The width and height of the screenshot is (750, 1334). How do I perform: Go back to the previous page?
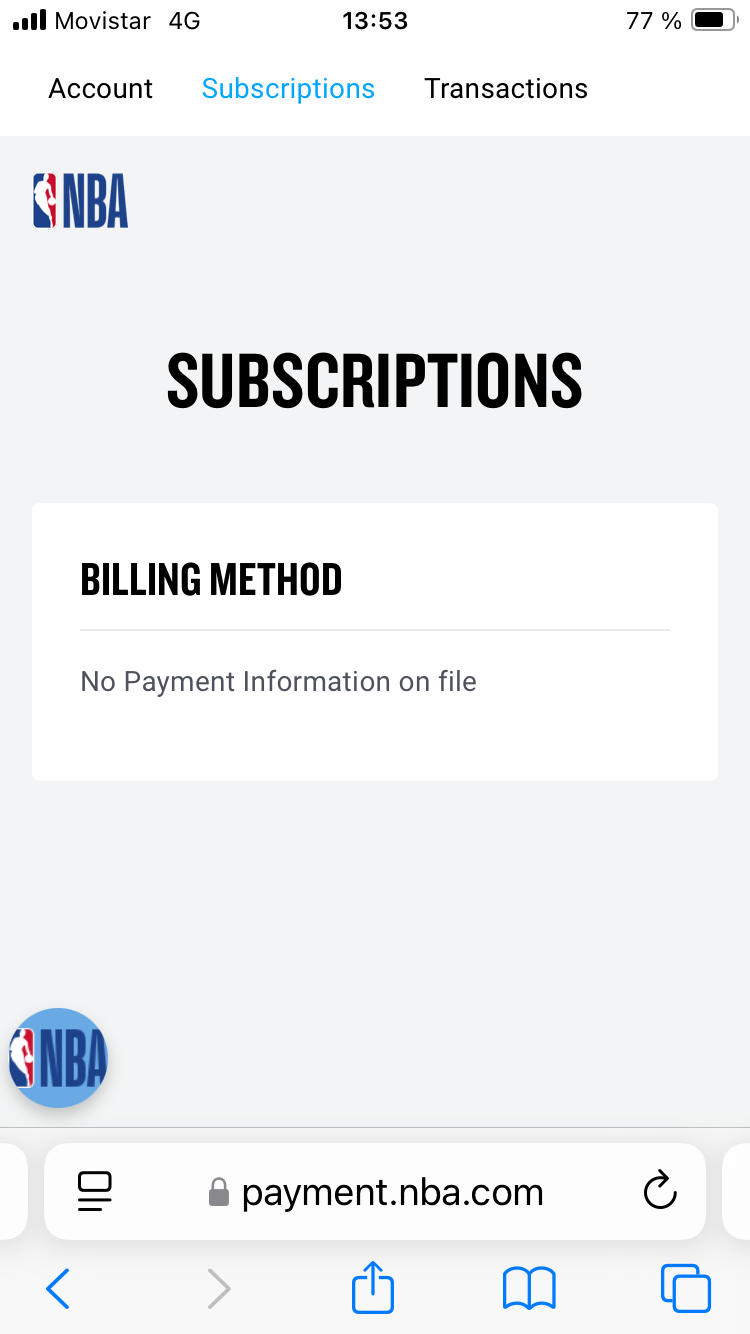coord(58,1289)
